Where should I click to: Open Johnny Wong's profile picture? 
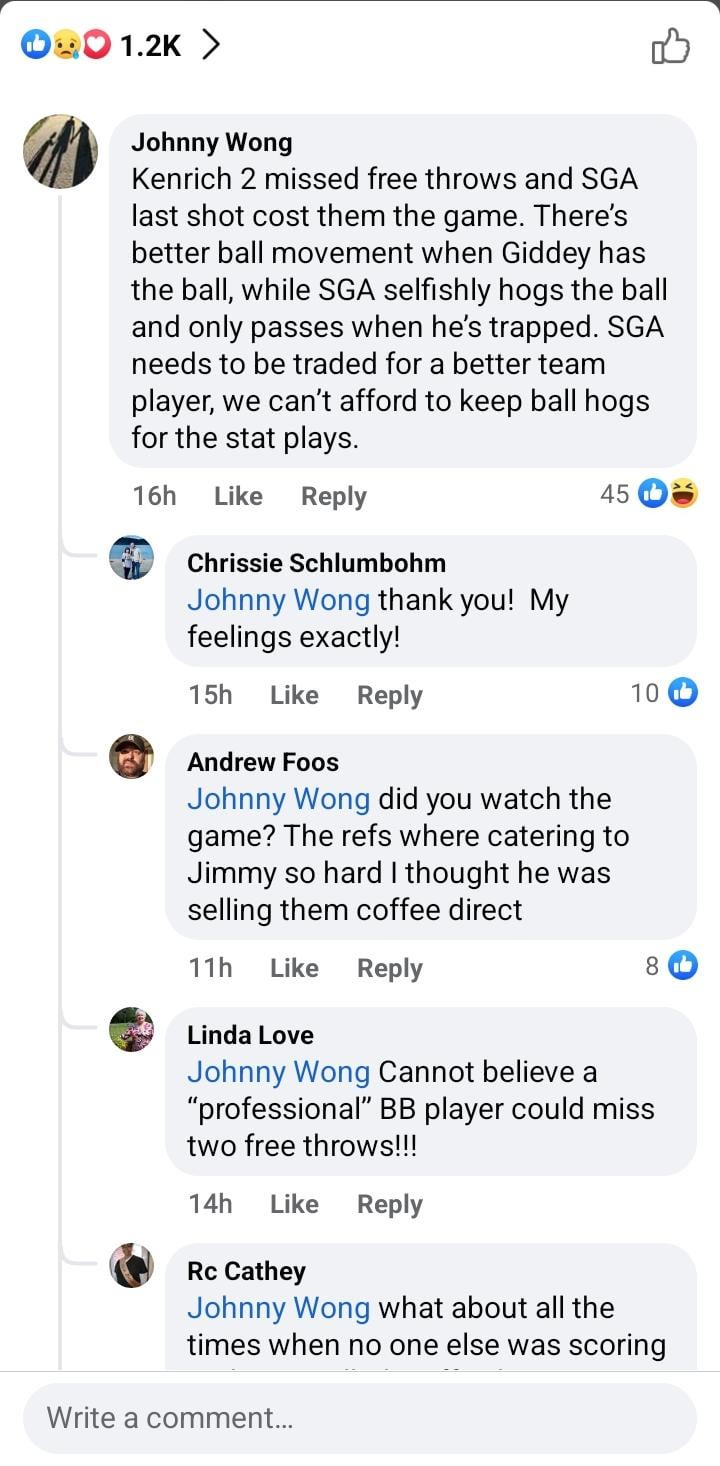click(60, 151)
